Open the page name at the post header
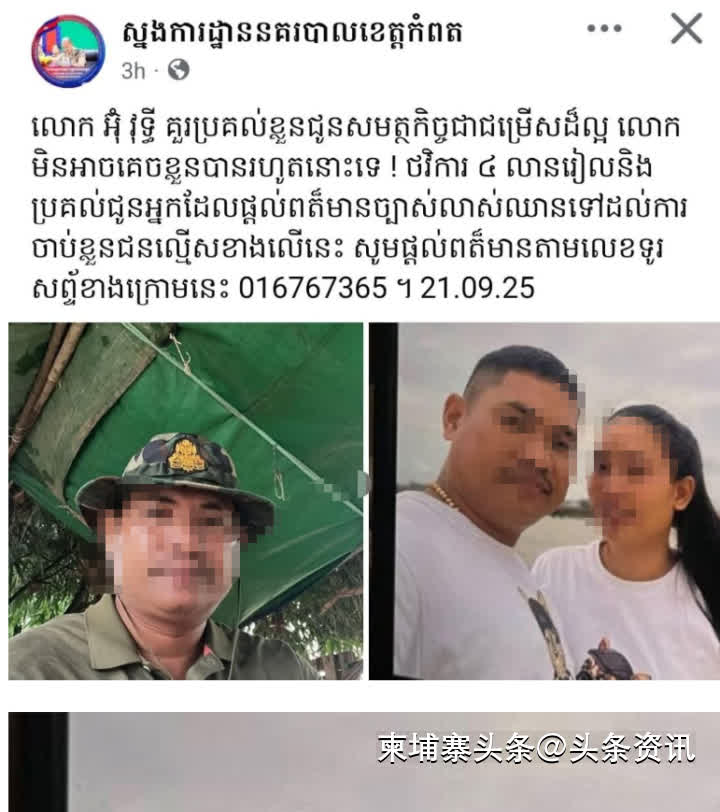Viewport: 720px width, 812px height. point(294,32)
